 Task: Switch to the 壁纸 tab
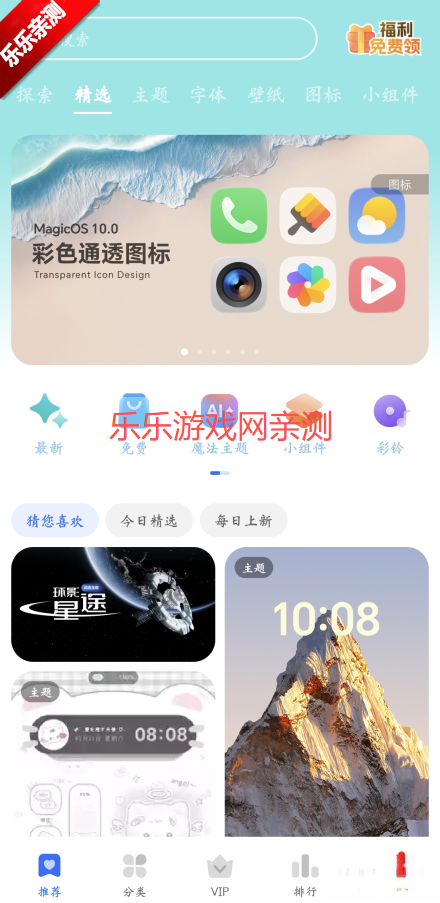pos(266,95)
